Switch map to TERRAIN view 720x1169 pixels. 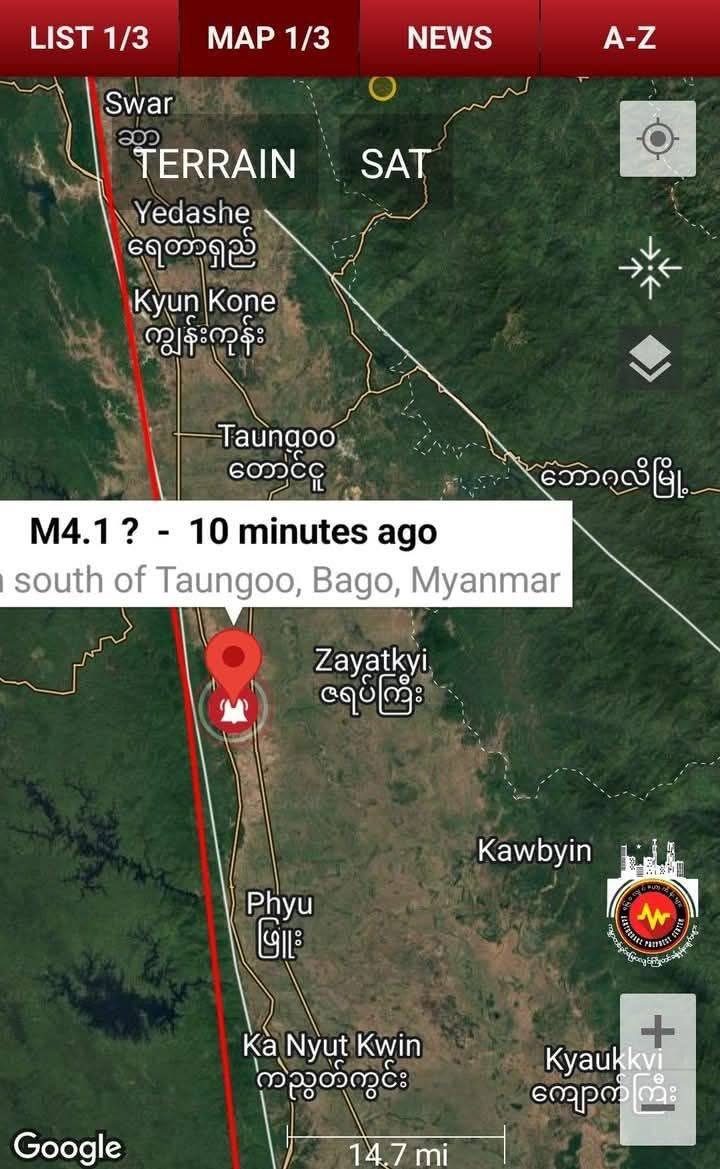click(x=216, y=164)
